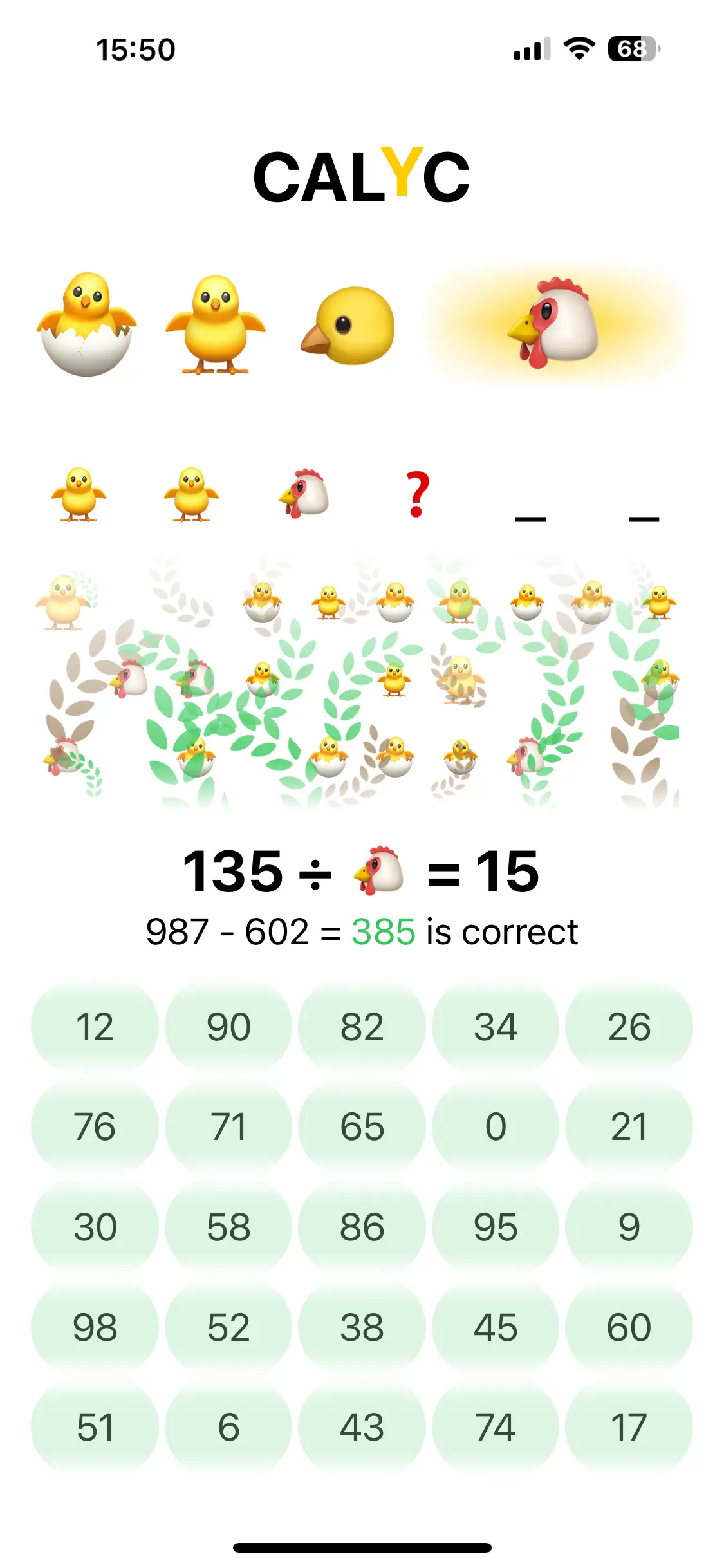Select the 34 button

tap(496, 1027)
